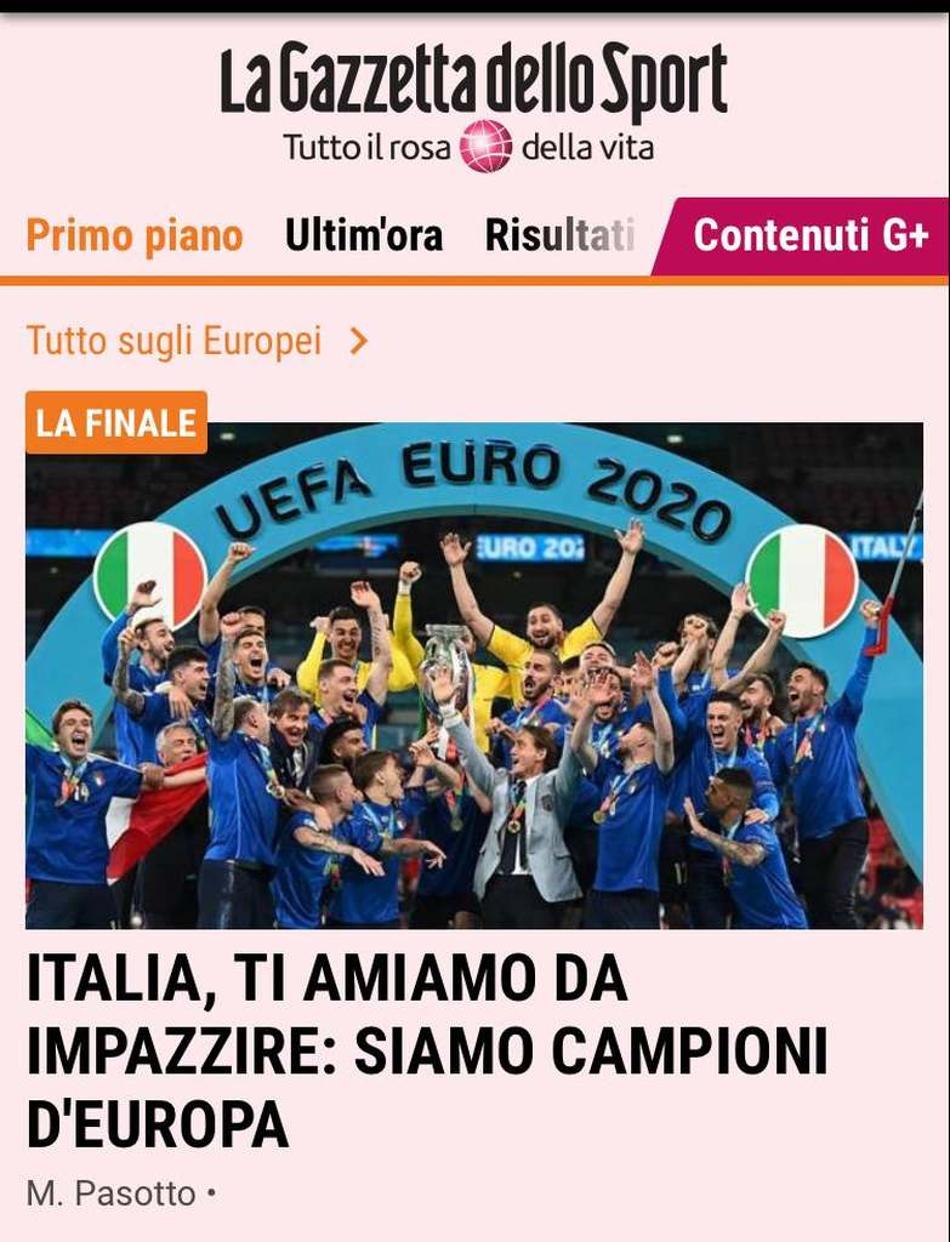This screenshot has width=950, height=1242.
Task: Open the Euro 2020 final article photo
Action: (x=474, y=676)
